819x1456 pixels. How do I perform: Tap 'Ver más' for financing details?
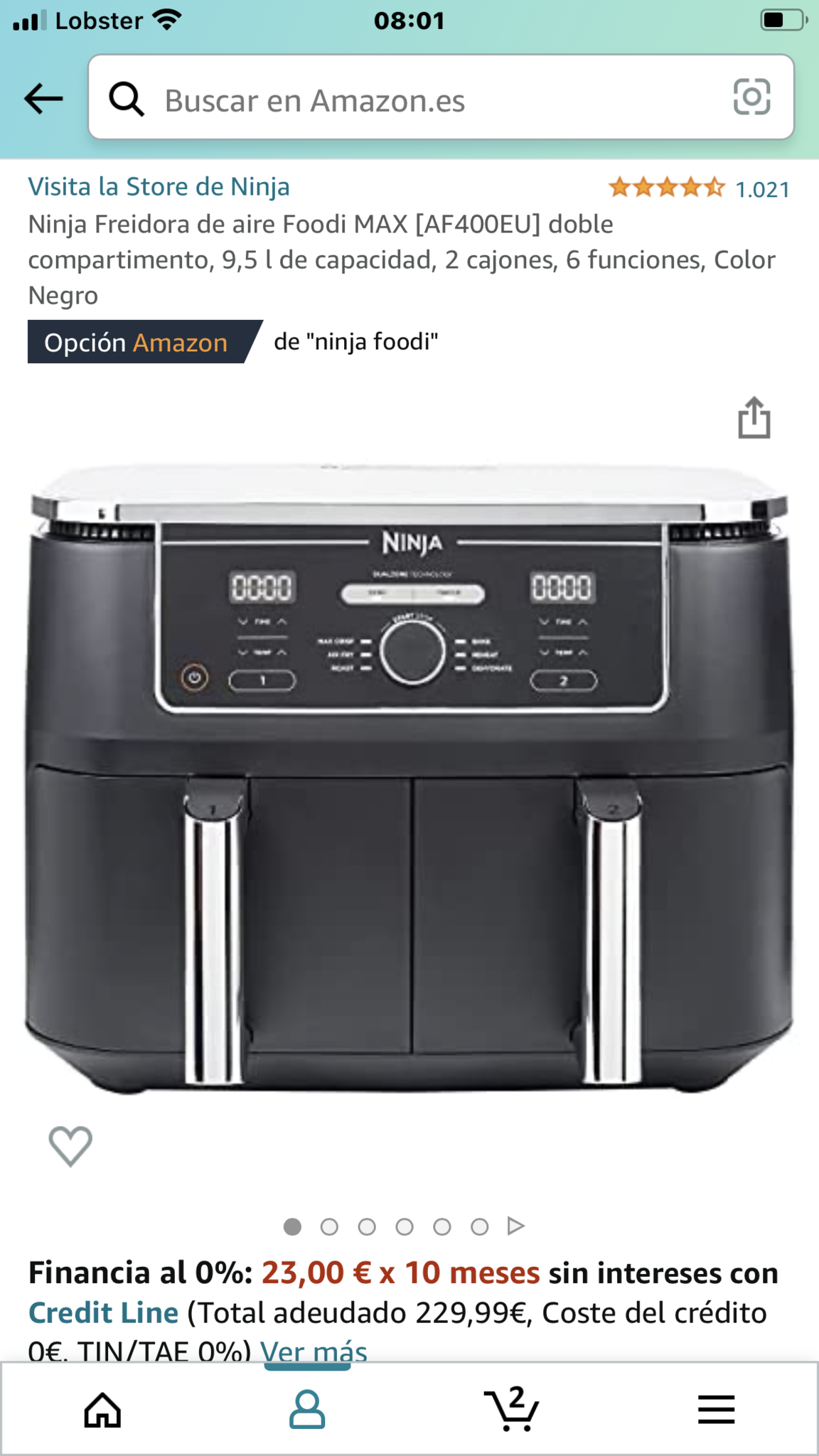point(314,1350)
